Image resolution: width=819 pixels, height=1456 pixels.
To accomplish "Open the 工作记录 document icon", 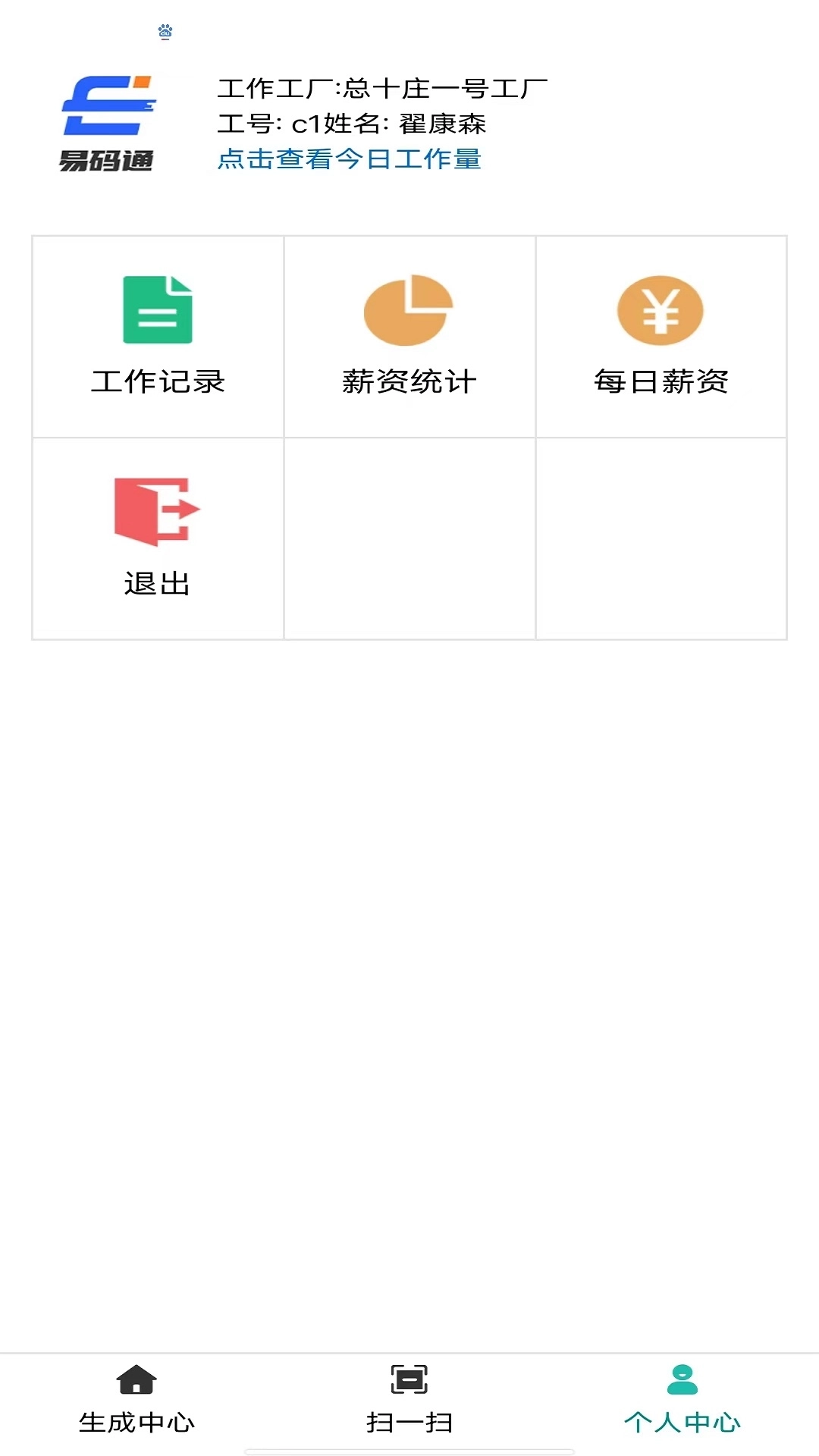I will click(x=157, y=309).
